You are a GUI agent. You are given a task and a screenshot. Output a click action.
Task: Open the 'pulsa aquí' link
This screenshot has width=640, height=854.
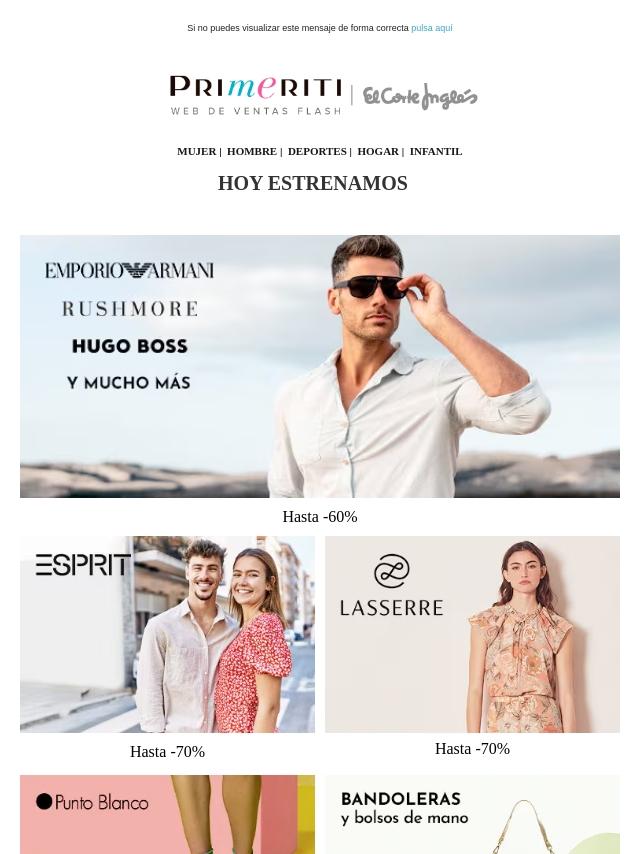tap(431, 28)
